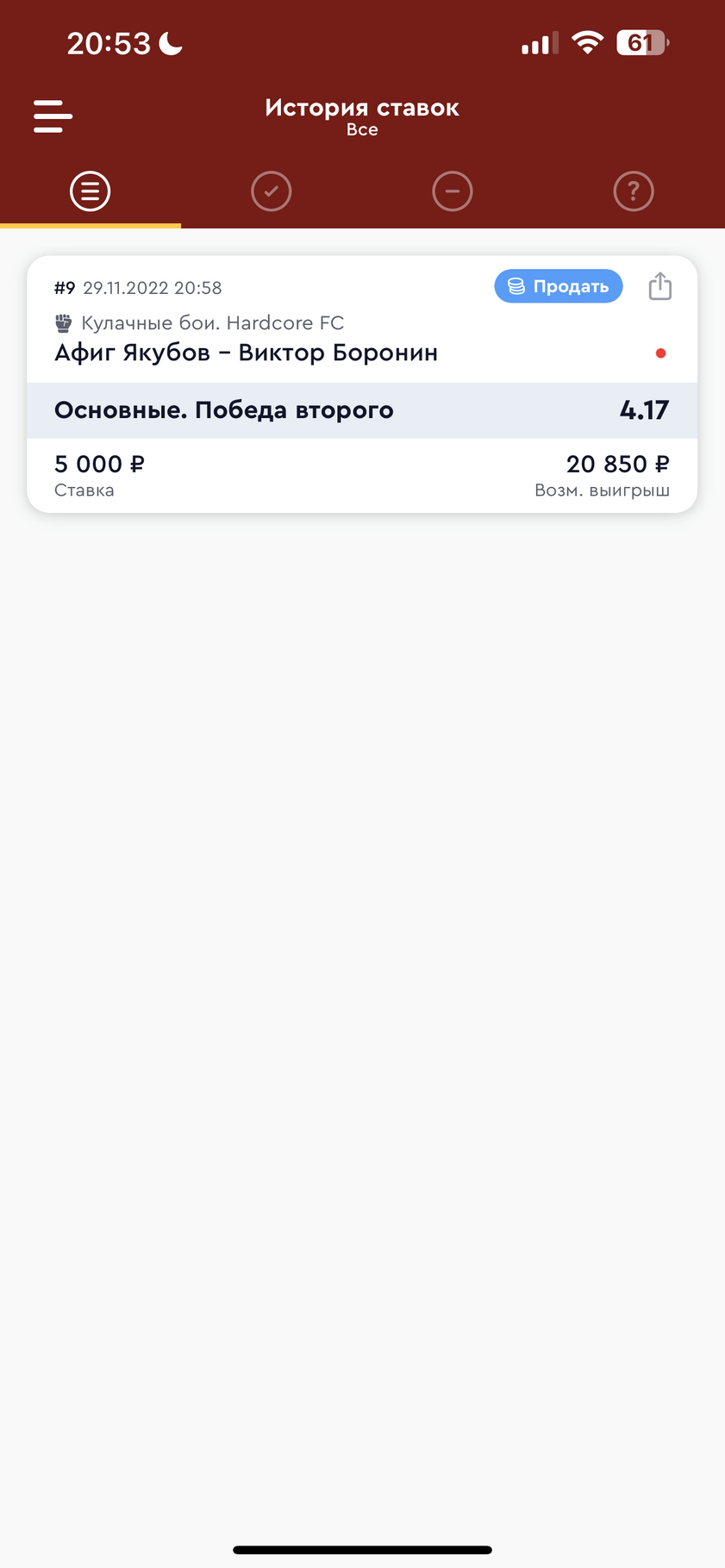Share bet #9 via share icon
The height and width of the screenshot is (1568, 725).
[660, 286]
